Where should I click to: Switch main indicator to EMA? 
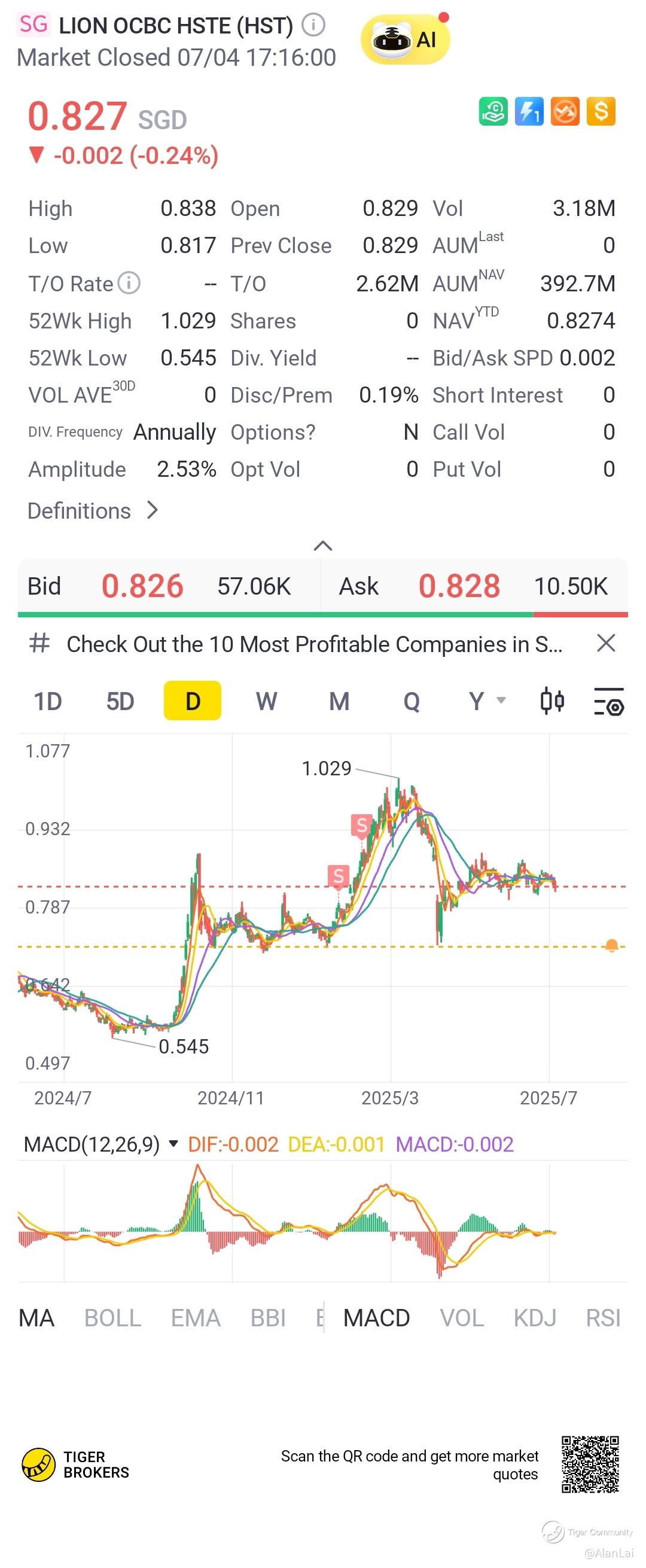pyautogui.click(x=196, y=1318)
